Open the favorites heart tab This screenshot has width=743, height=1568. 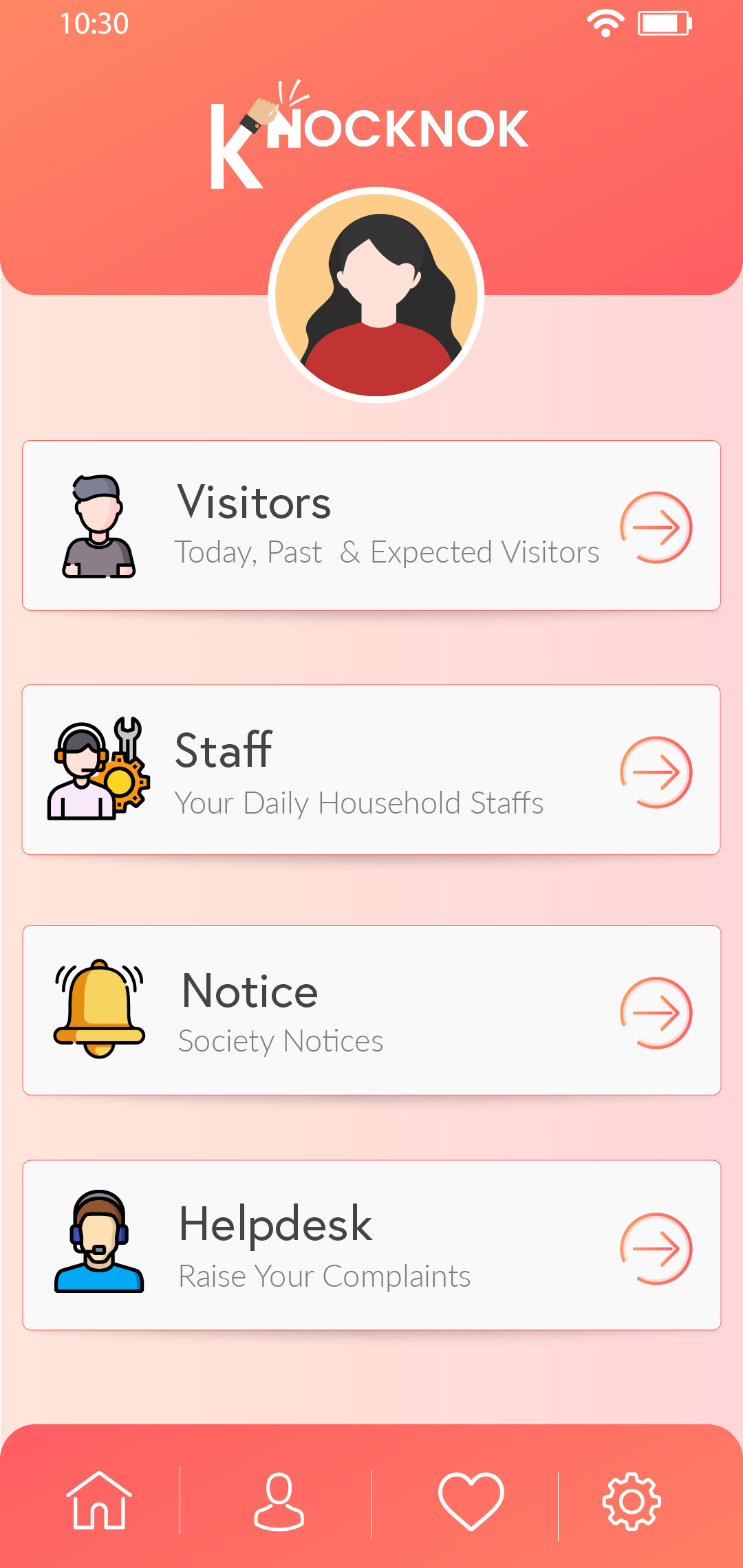coord(471,1501)
